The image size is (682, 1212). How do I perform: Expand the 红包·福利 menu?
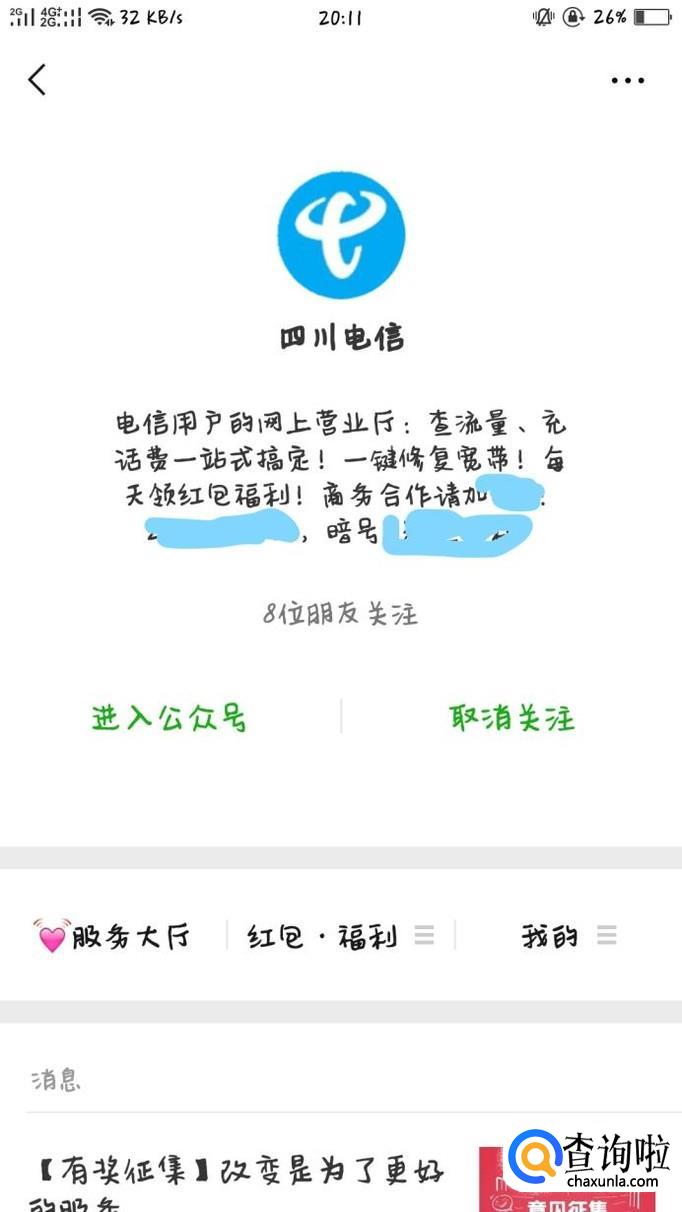click(340, 937)
